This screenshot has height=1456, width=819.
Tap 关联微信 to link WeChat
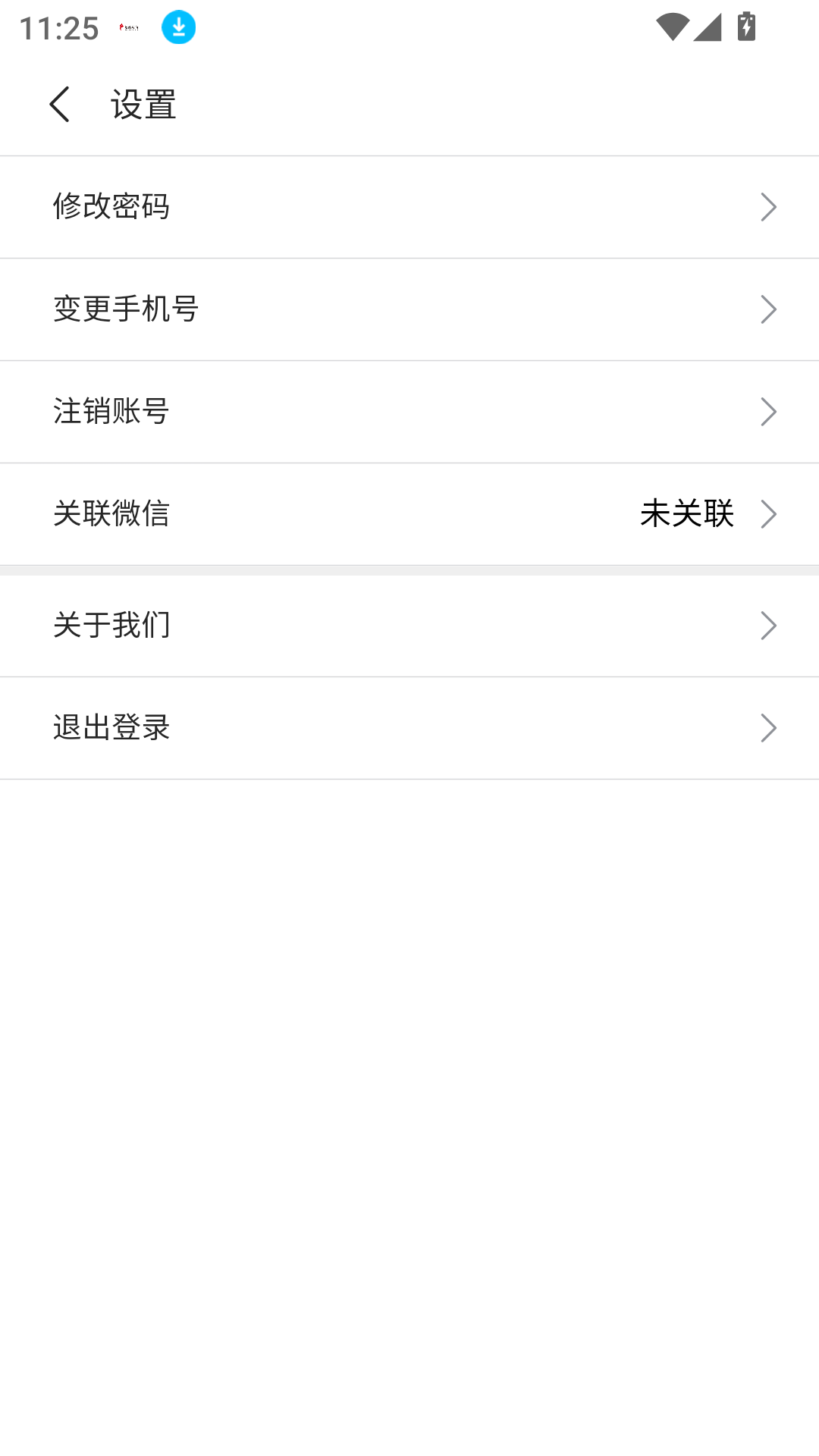tap(111, 514)
